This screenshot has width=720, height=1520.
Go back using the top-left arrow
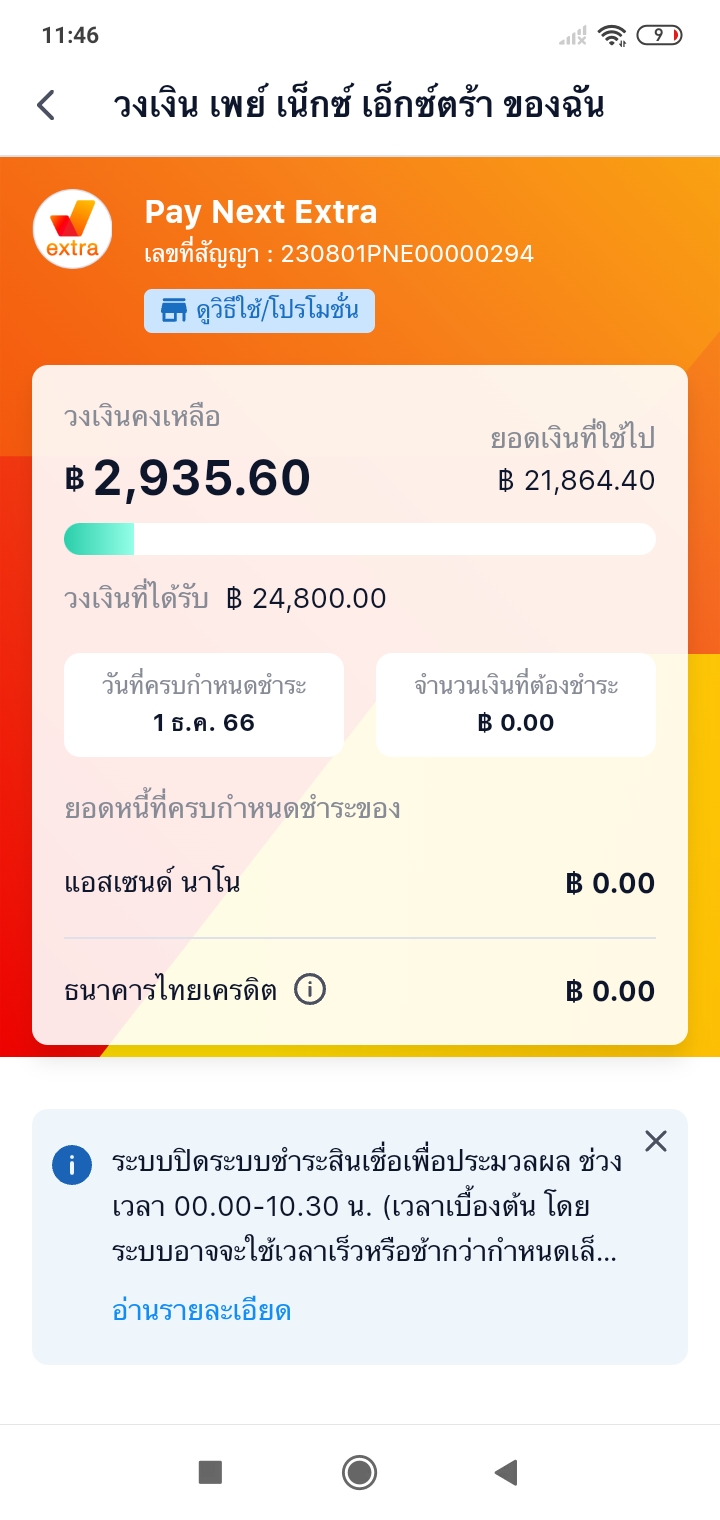click(x=46, y=105)
